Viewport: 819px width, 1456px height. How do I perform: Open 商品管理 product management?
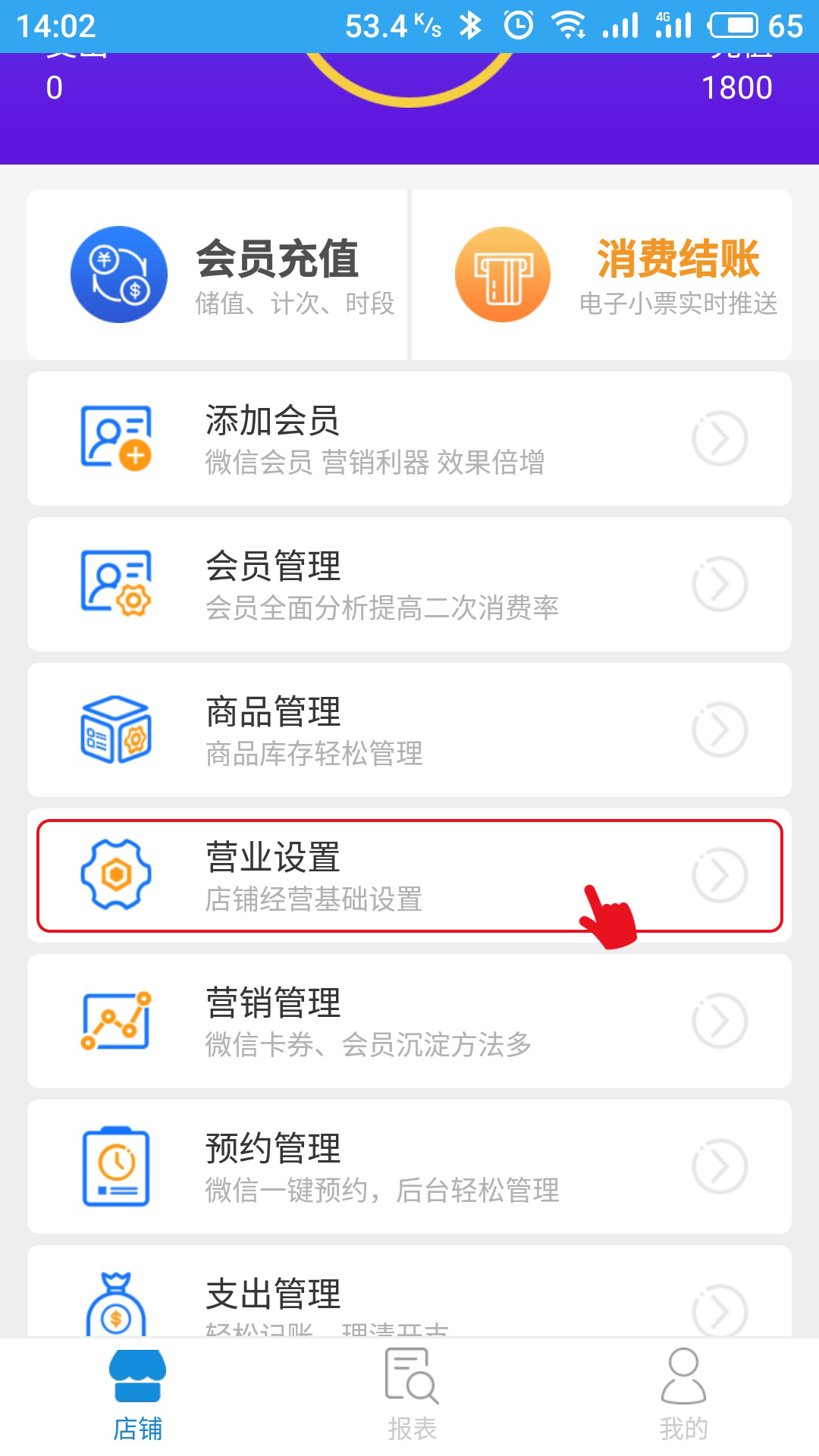(x=409, y=730)
